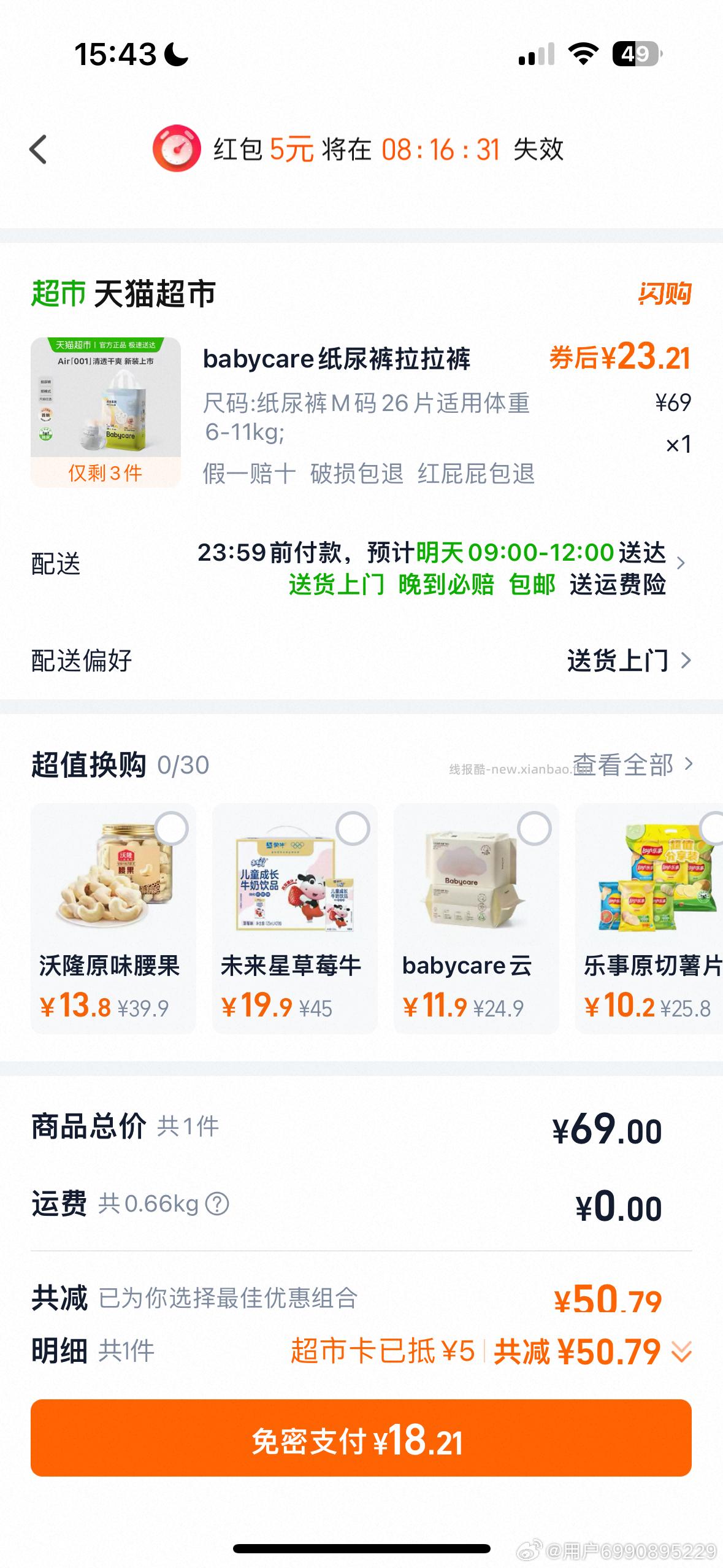Screen dimensions: 723x1568
Task: Tap the Wi-Fi icon in status bar
Action: click(x=581, y=55)
